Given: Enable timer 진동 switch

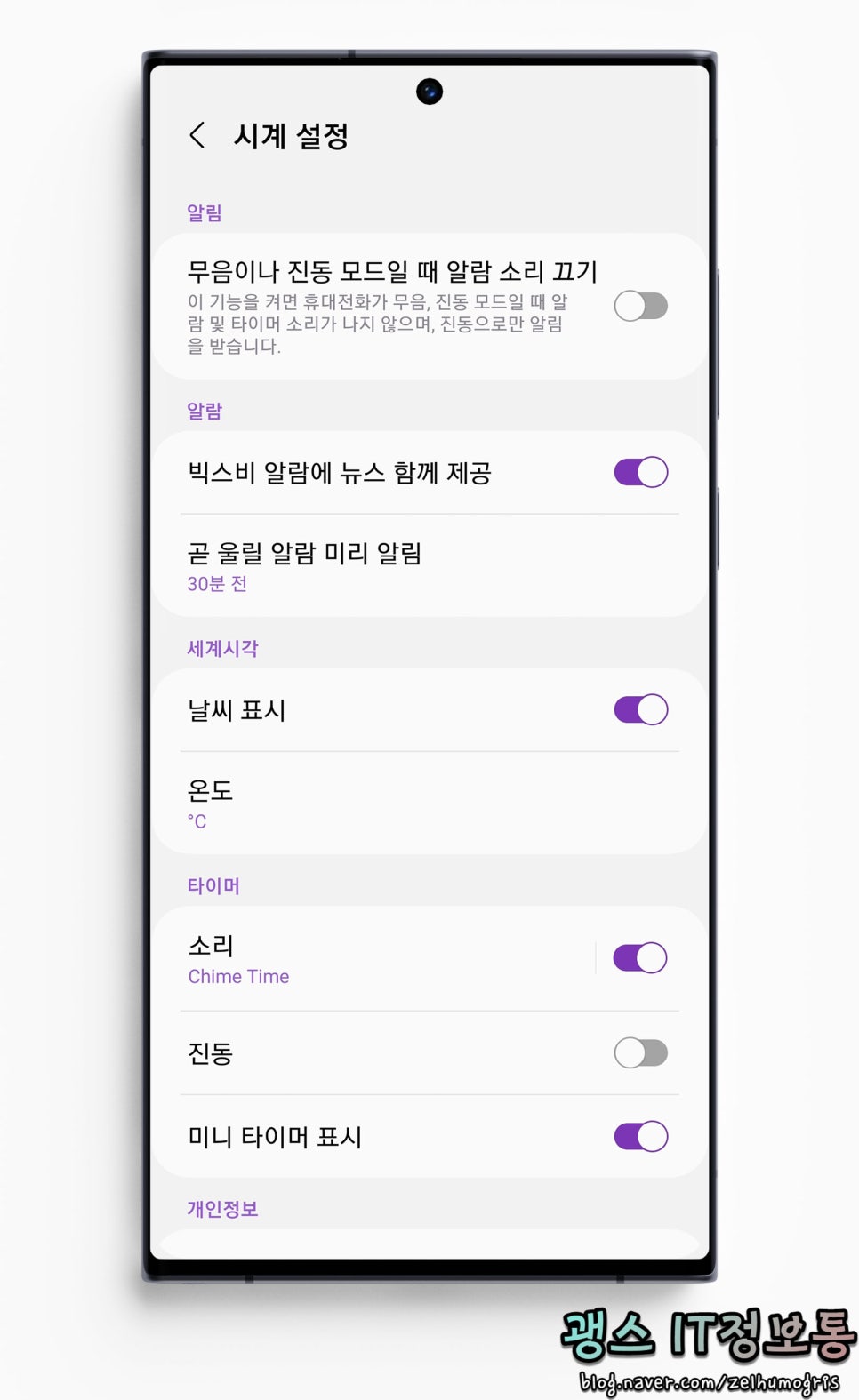Looking at the screenshot, I should (640, 1053).
